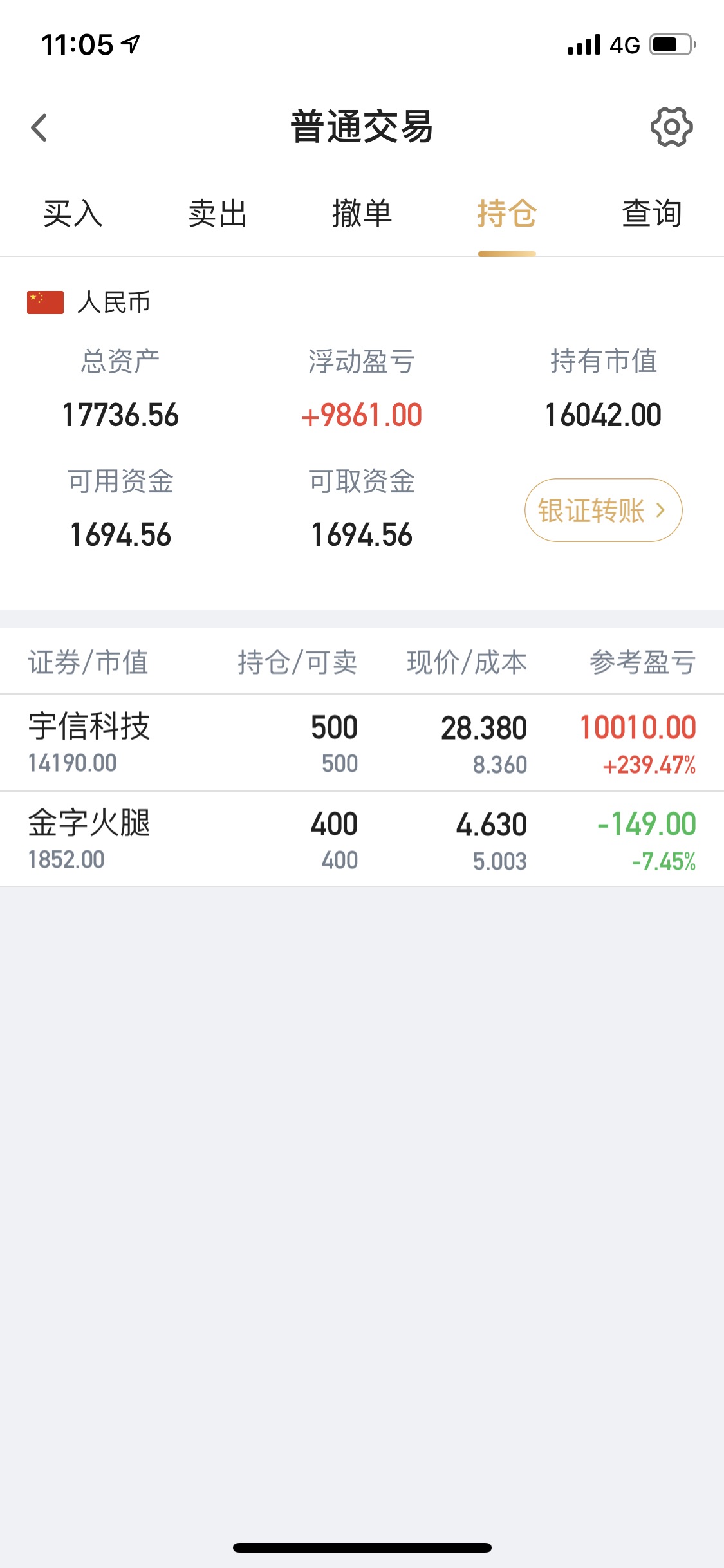Screen dimensions: 724x1568
Task: Select the 持仓 tab
Action: tap(507, 214)
